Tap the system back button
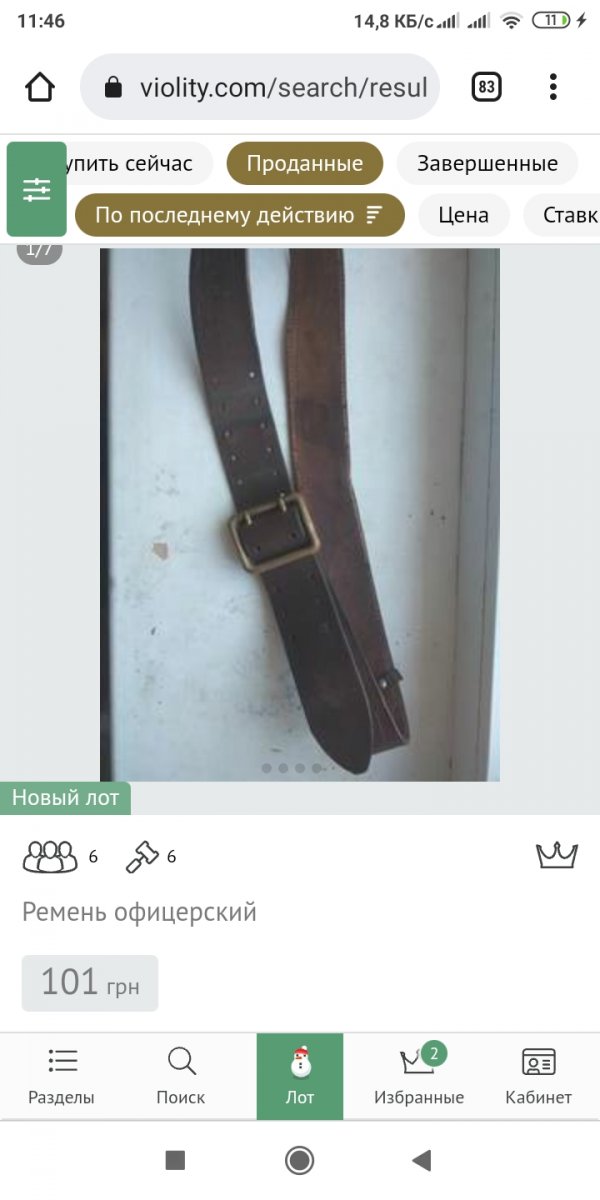600x1200 pixels. pyautogui.click(x=422, y=1160)
